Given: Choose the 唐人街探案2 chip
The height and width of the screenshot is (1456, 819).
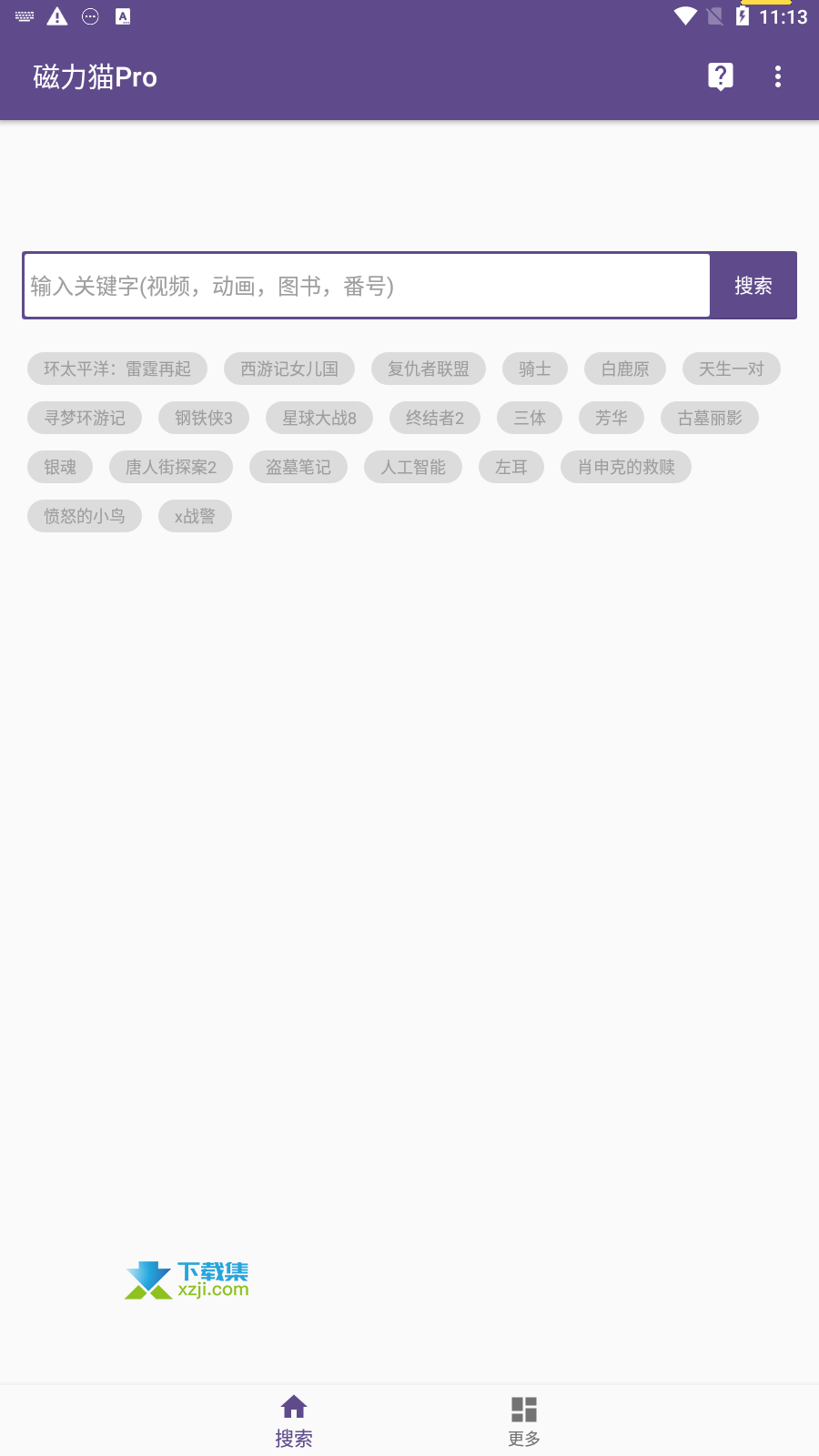Looking at the screenshot, I should pos(171,467).
